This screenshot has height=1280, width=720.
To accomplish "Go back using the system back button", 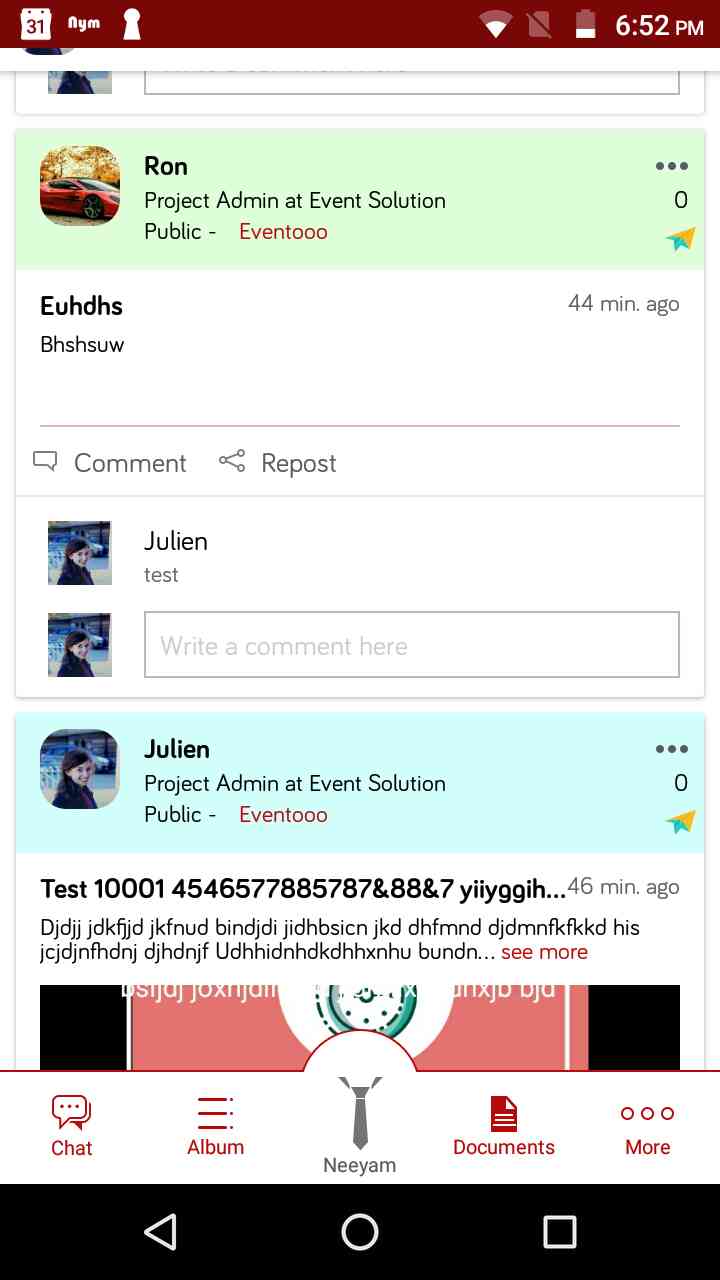I will point(160,1232).
